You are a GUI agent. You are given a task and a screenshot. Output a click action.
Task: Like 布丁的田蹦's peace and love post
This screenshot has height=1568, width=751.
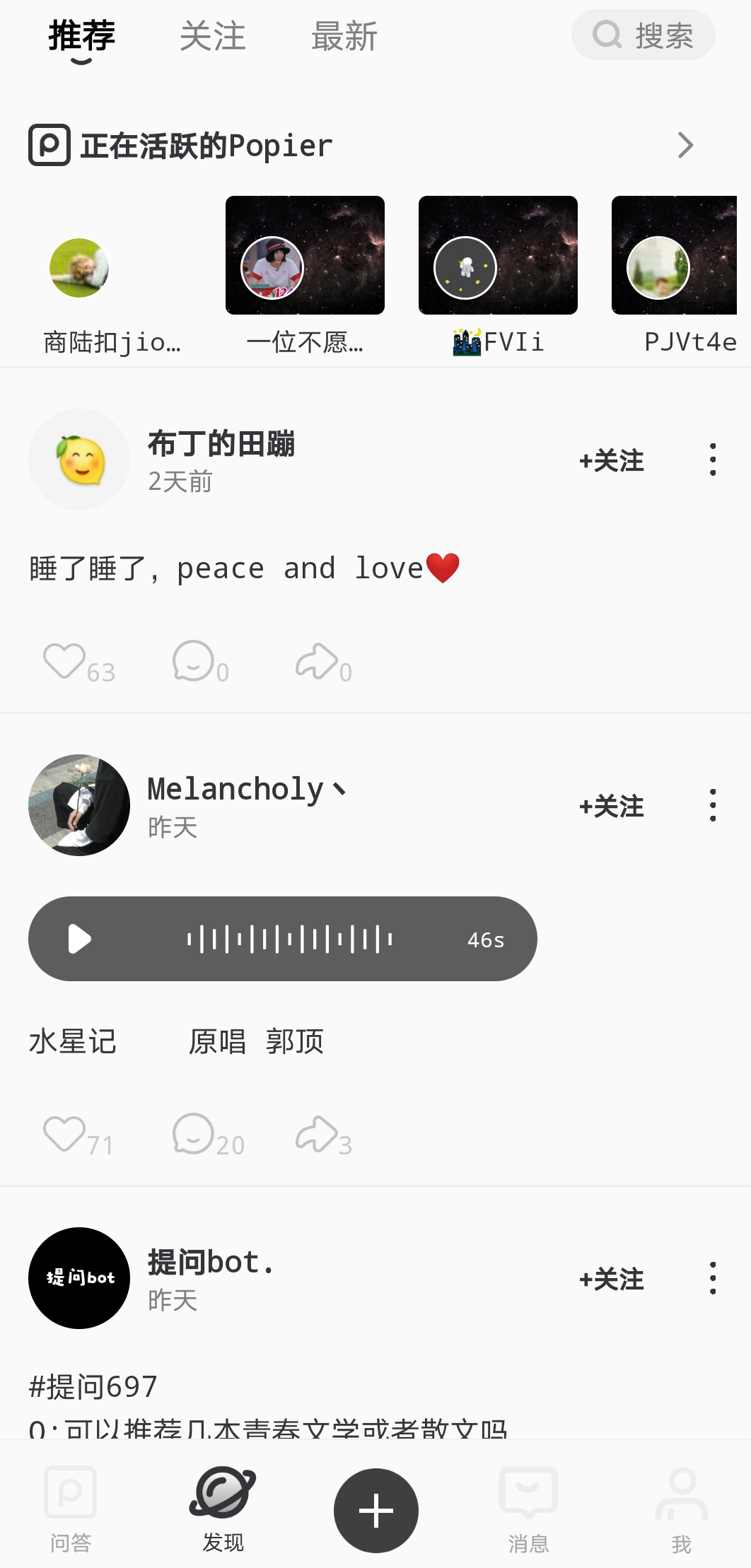64,662
